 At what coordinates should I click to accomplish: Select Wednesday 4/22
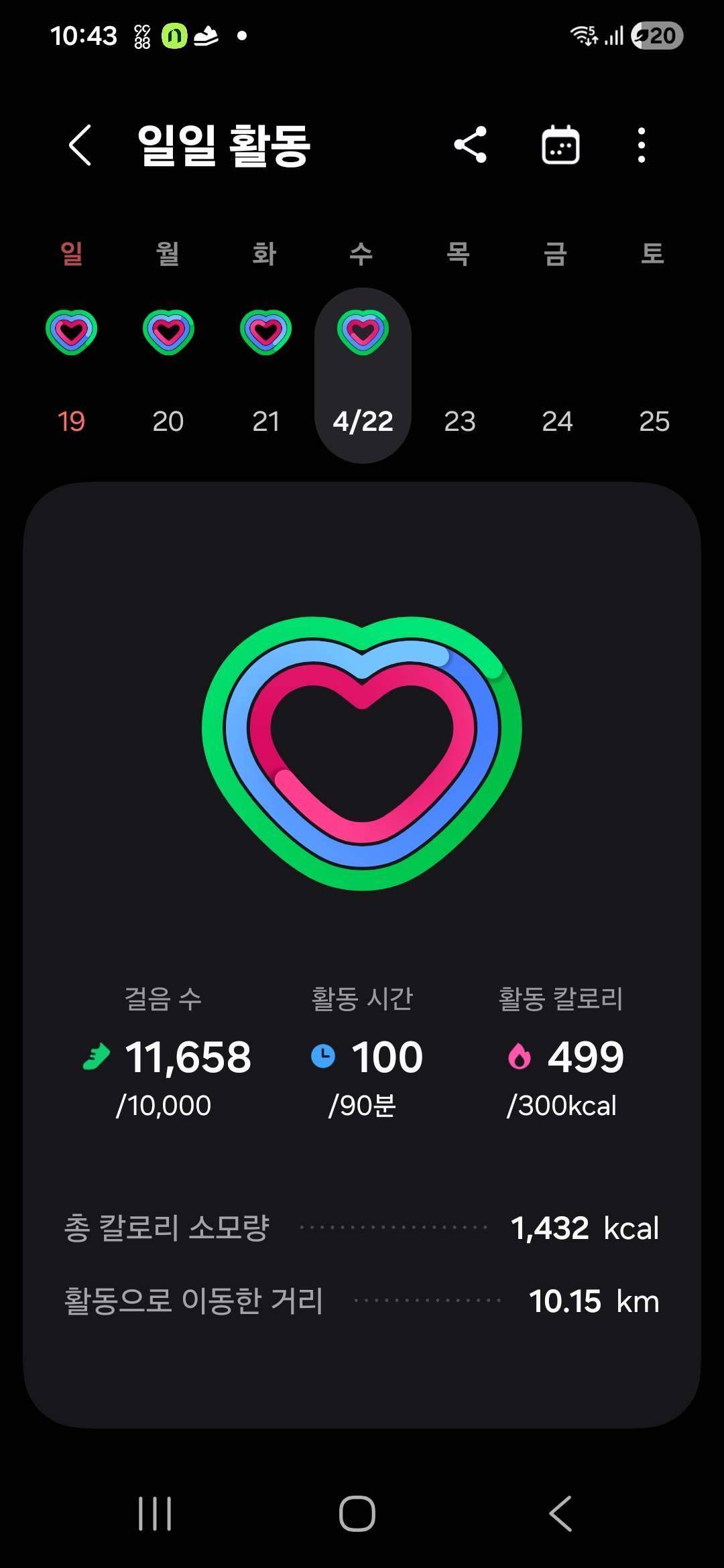tap(363, 375)
